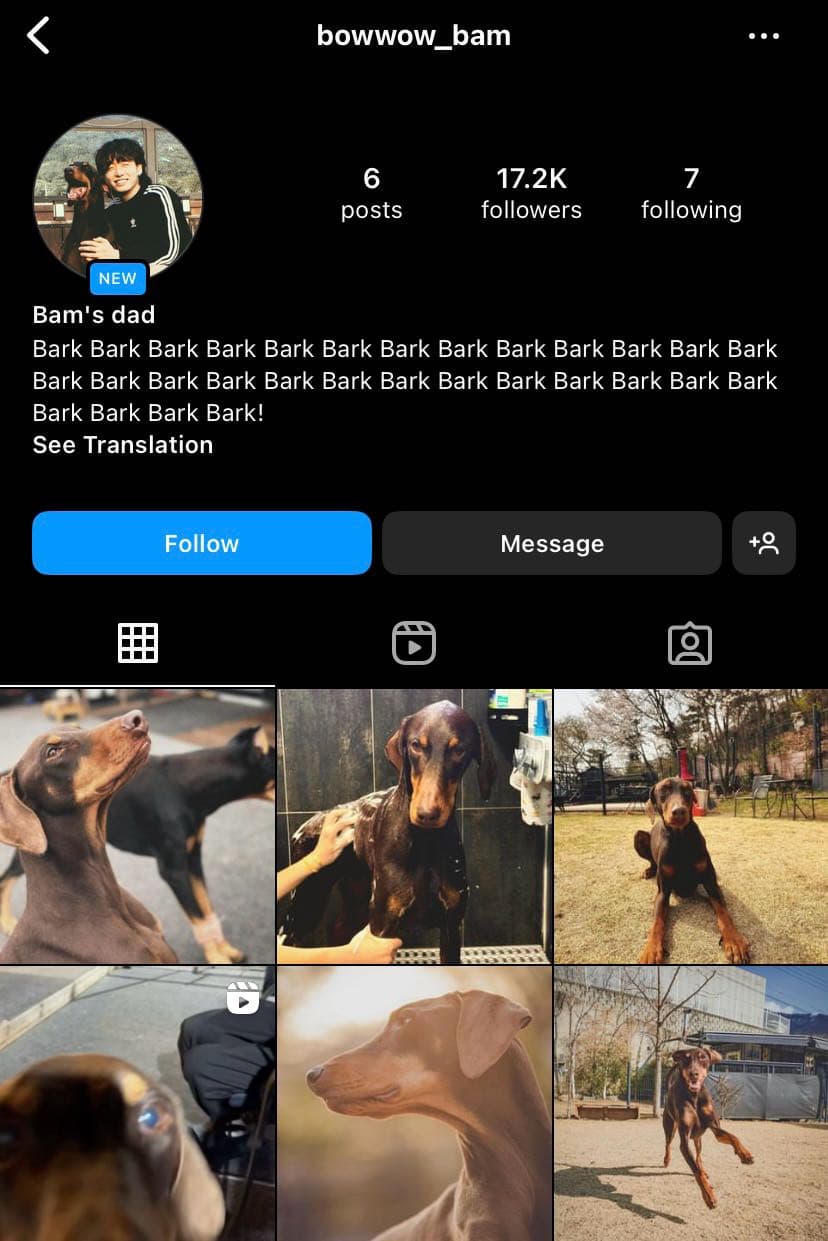Switch to the tagged photos tab
Screen dimensions: 828x1241
[x=690, y=643]
